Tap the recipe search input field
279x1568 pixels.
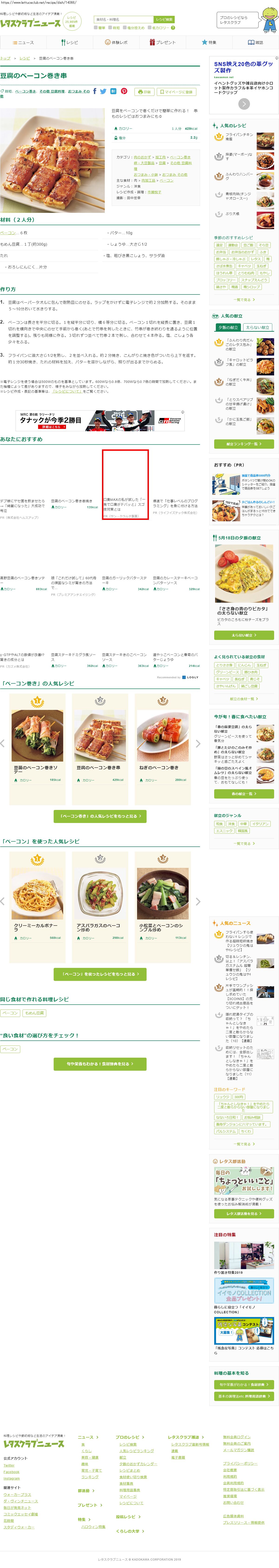123,20
